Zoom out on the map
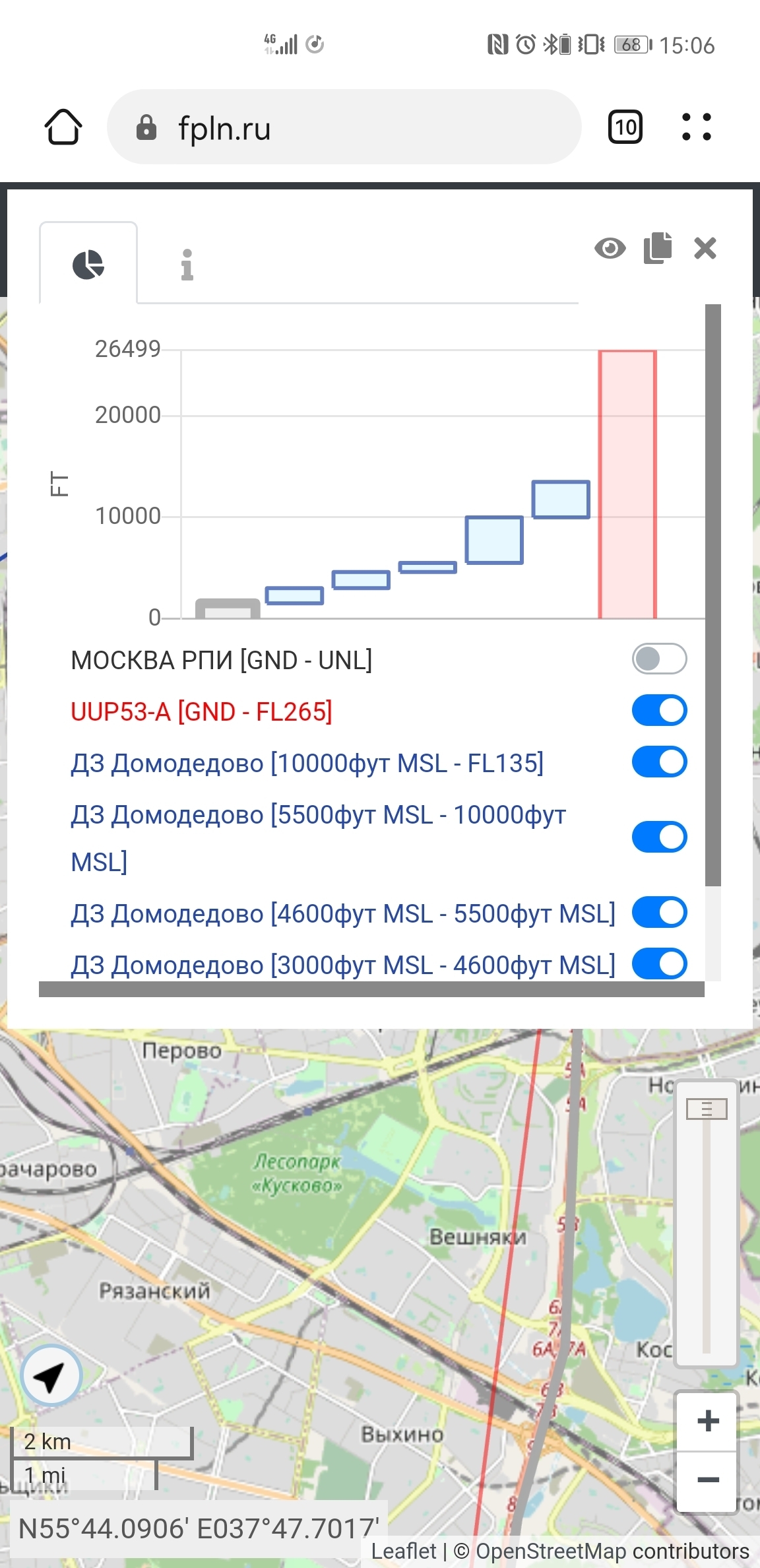The image size is (760, 1568). [x=707, y=1480]
